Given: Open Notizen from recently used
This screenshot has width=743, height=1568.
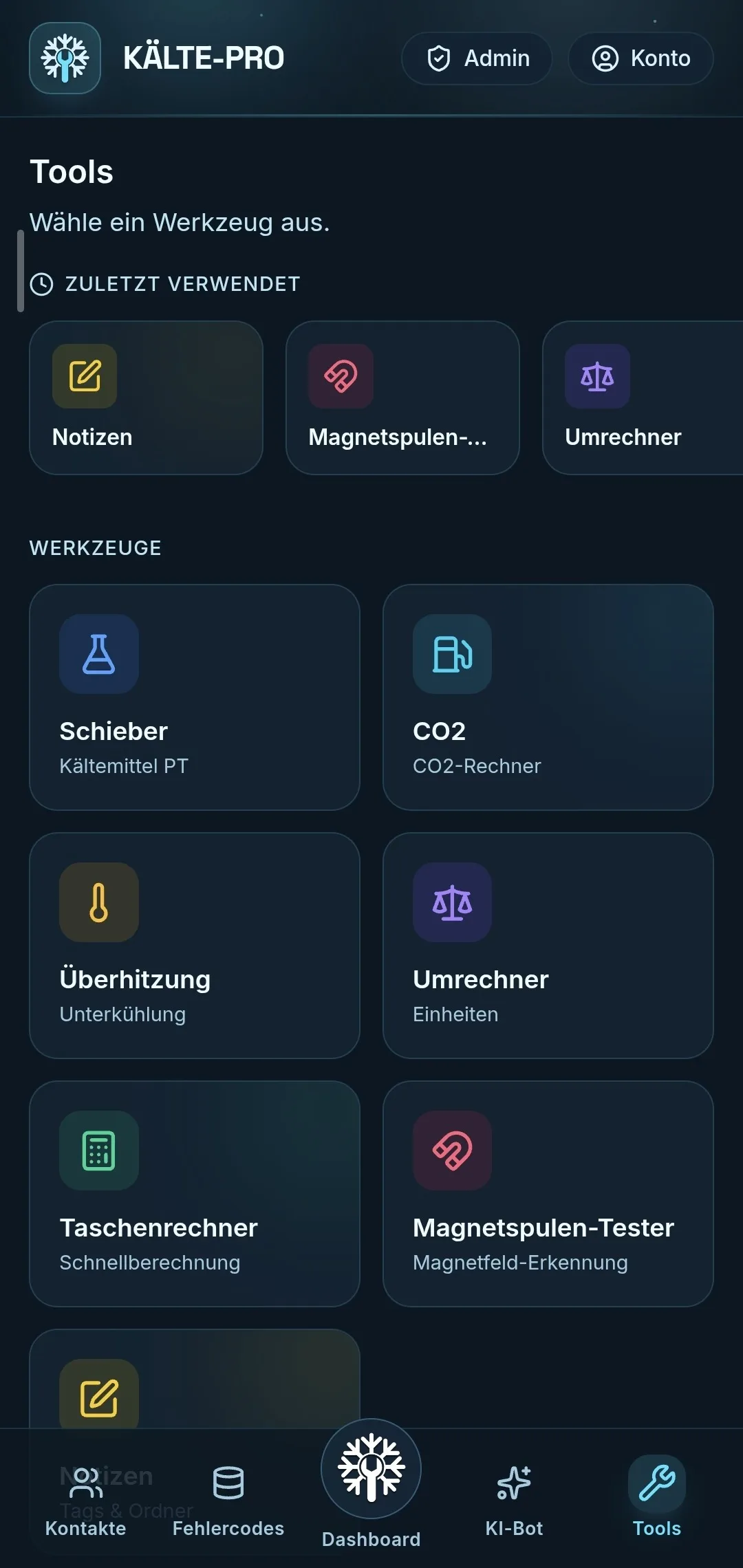Looking at the screenshot, I should pos(146,399).
